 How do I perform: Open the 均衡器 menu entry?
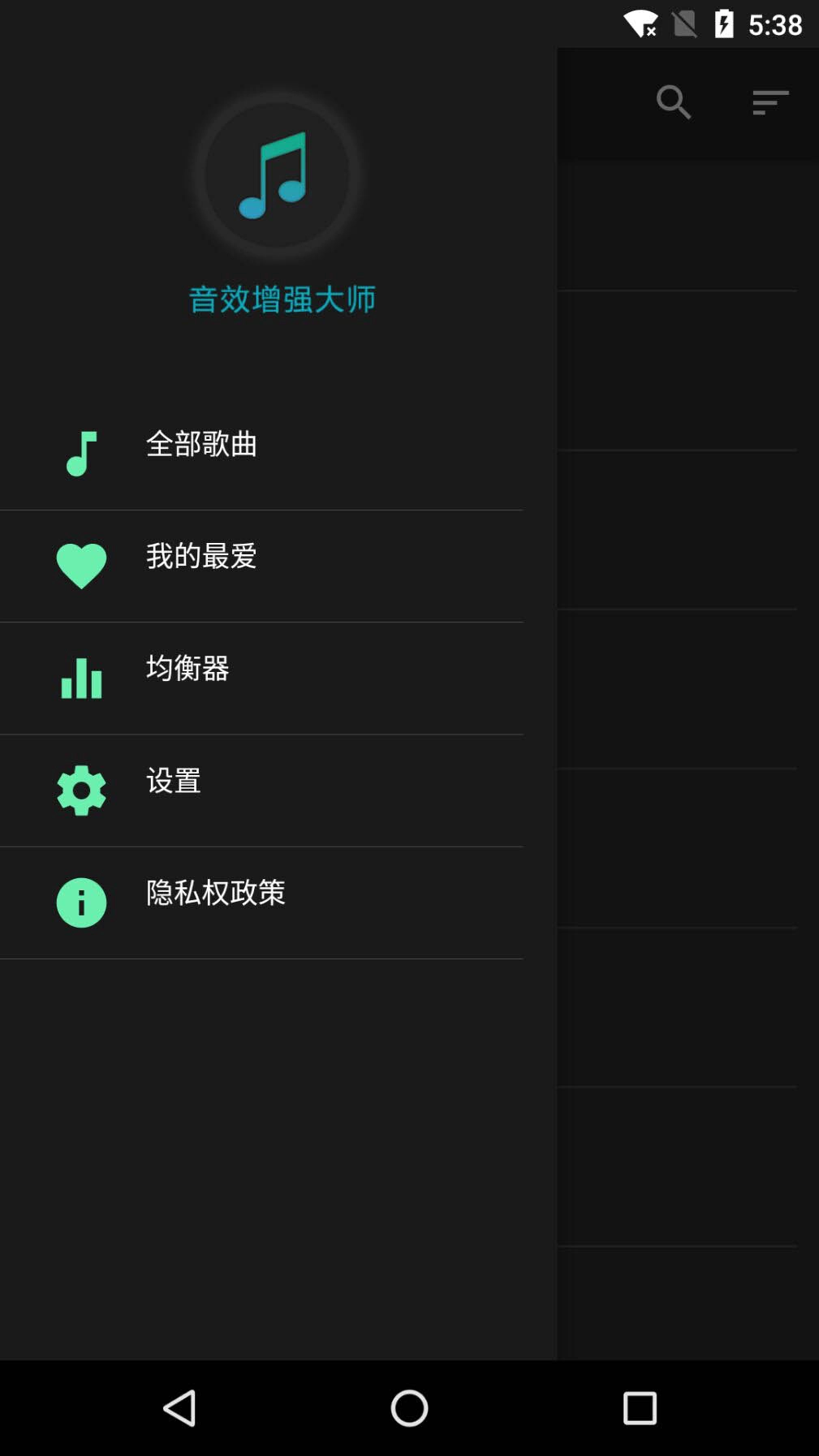(187, 670)
